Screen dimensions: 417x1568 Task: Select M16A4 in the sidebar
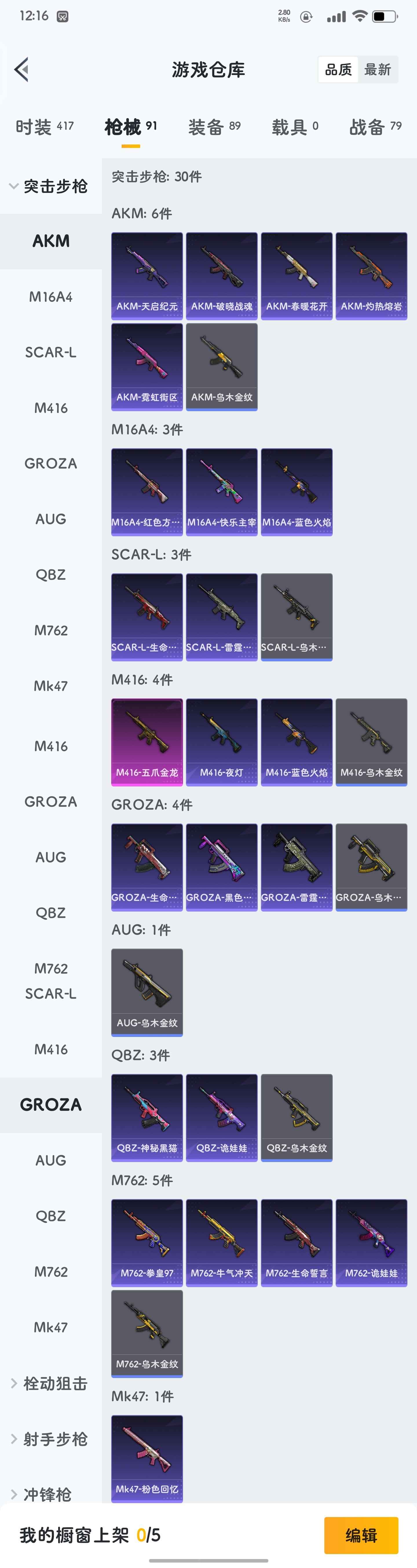pyautogui.click(x=50, y=297)
